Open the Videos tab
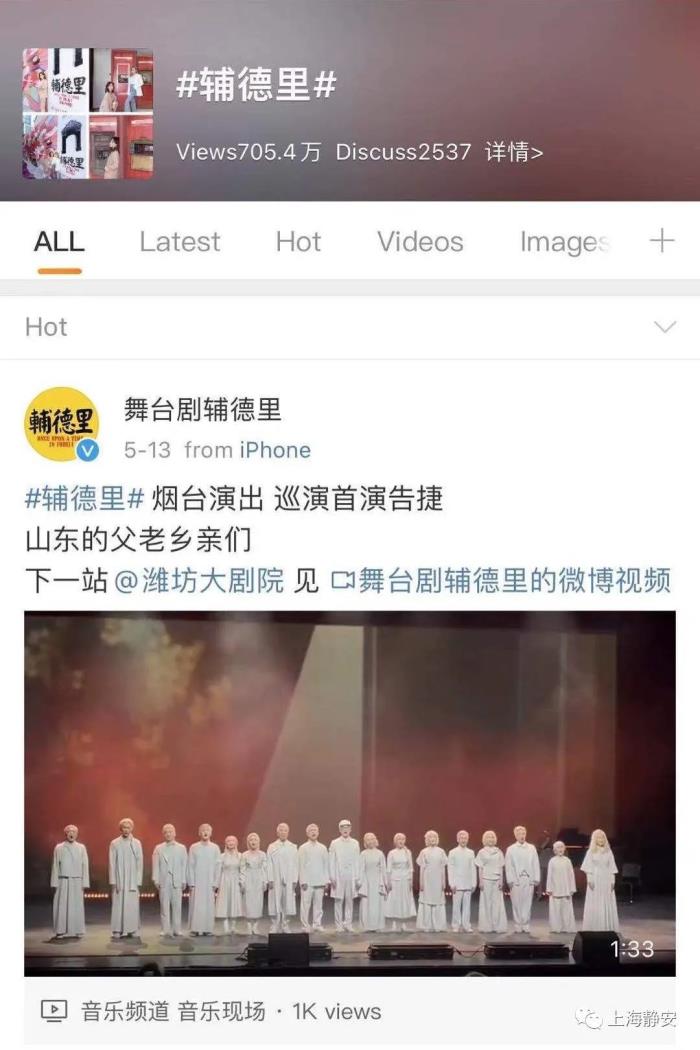This screenshot has width=700, height=1050. tap(420, 242)
